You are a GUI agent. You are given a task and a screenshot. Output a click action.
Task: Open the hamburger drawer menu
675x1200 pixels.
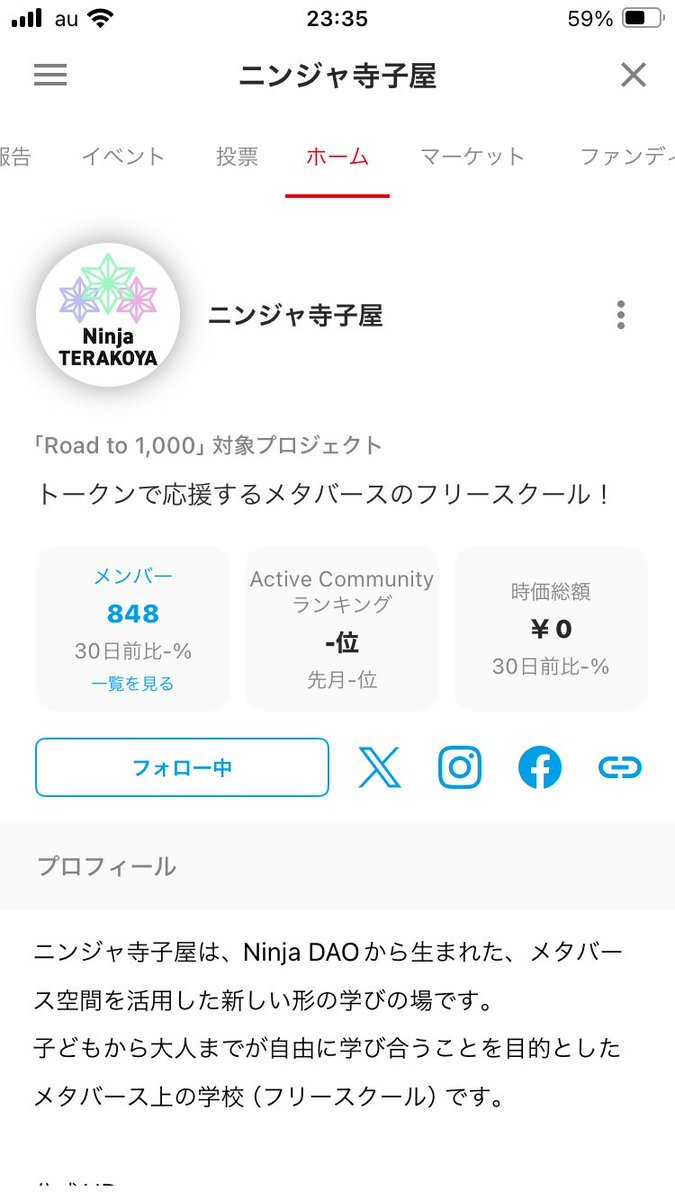(x=50, y=75)
